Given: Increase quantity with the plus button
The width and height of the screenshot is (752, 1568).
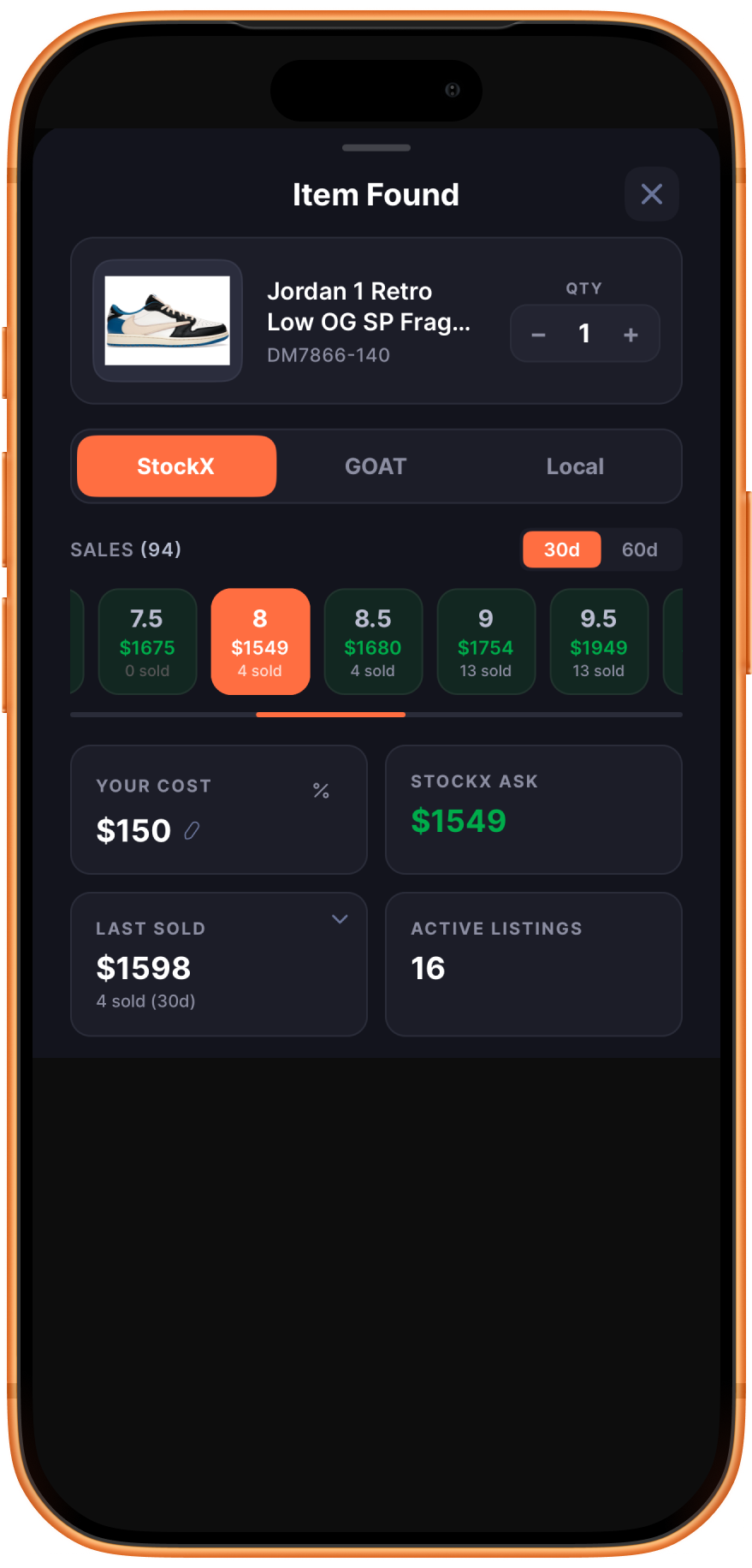Looking at the screenshot, I should (631, 335).
